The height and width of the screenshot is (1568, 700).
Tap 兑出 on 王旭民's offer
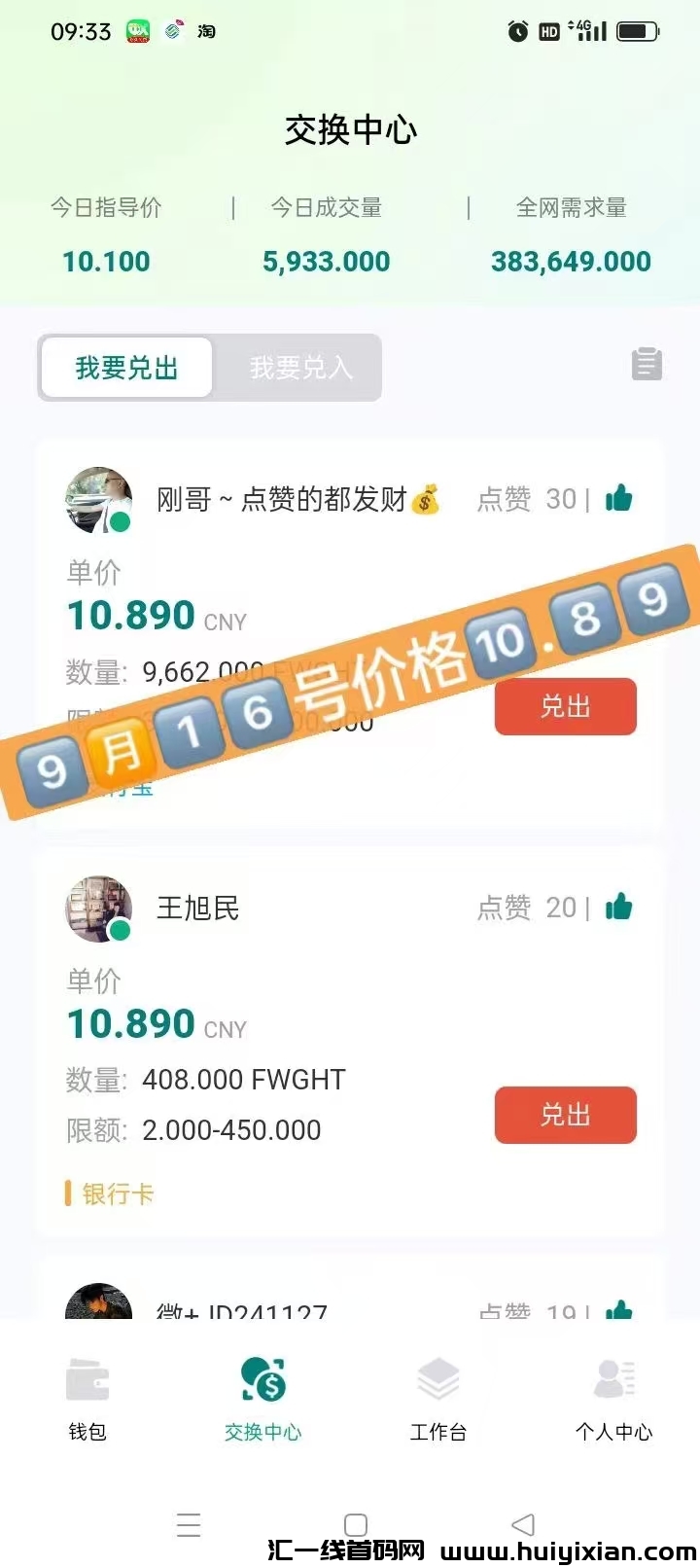tap(565, 1115)
